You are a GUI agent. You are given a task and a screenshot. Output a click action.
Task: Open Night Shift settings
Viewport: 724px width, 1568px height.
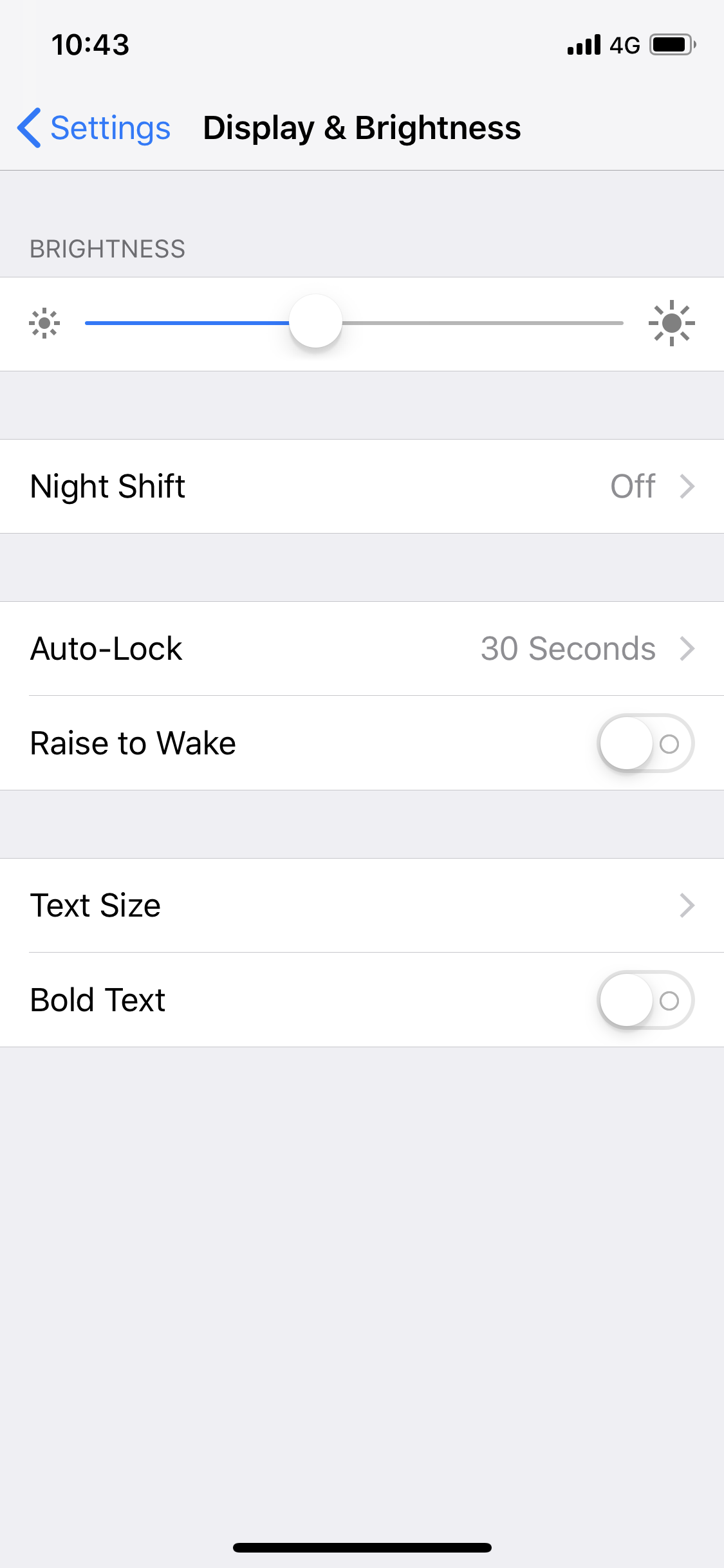click(362, 487)
